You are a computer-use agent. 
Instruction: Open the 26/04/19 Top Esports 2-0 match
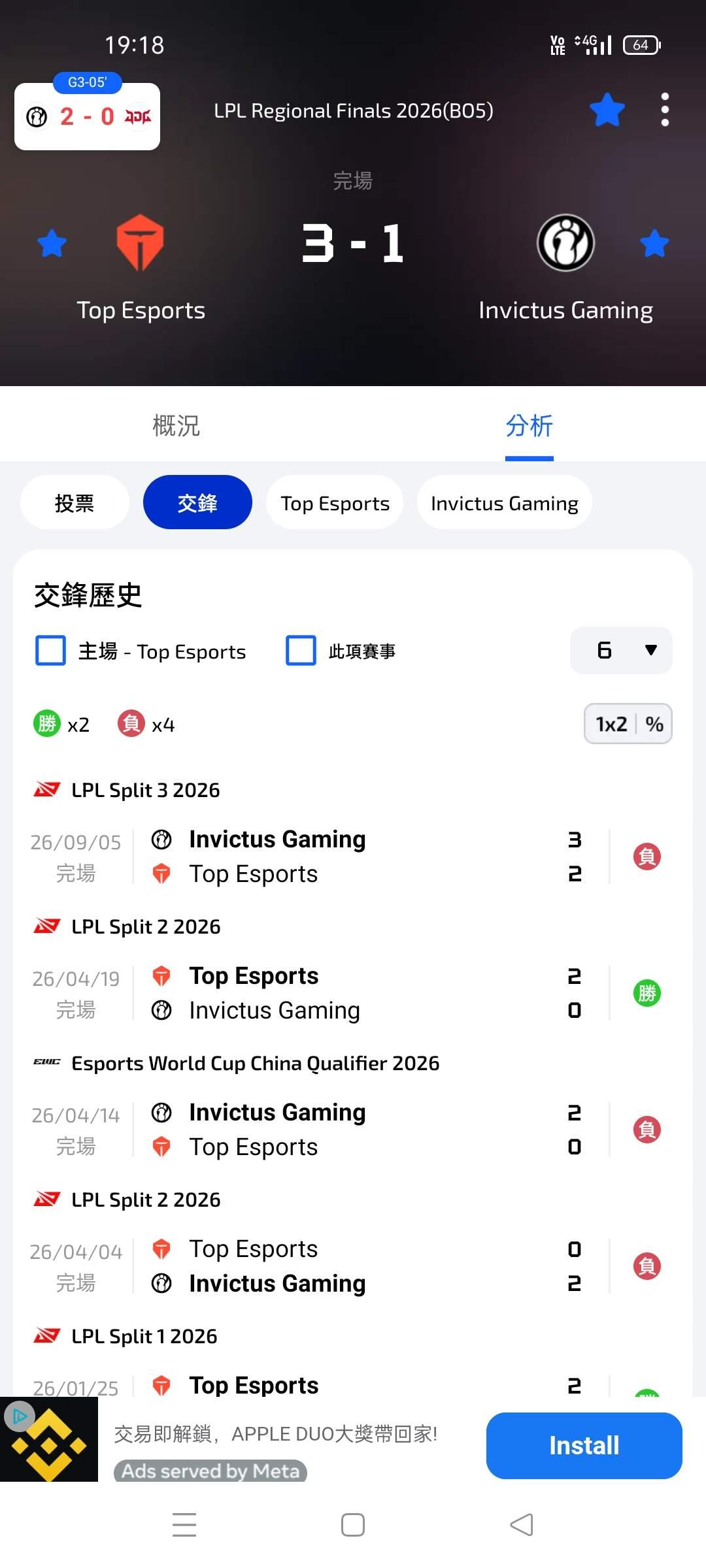click(353, 993)
